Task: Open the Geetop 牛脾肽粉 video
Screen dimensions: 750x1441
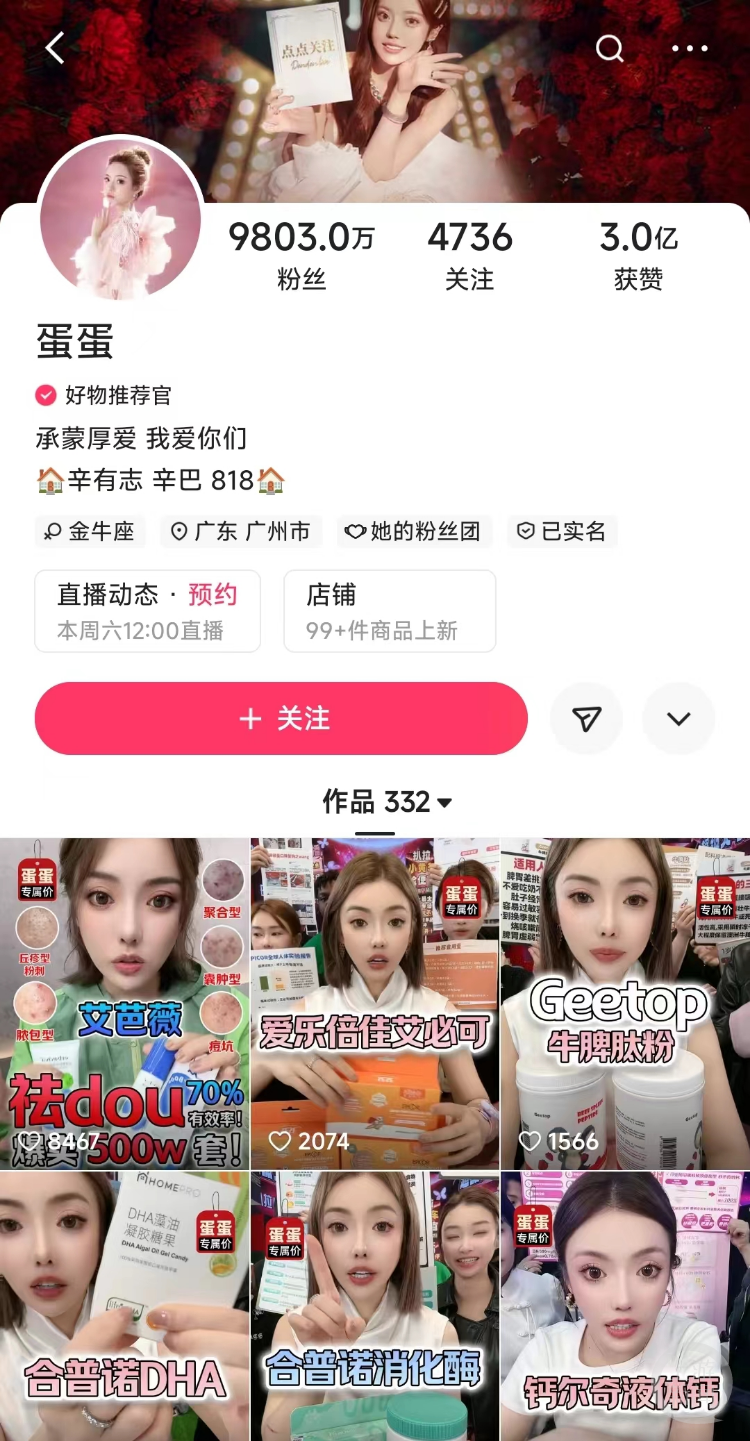Action: click(x=625, y=1003)
